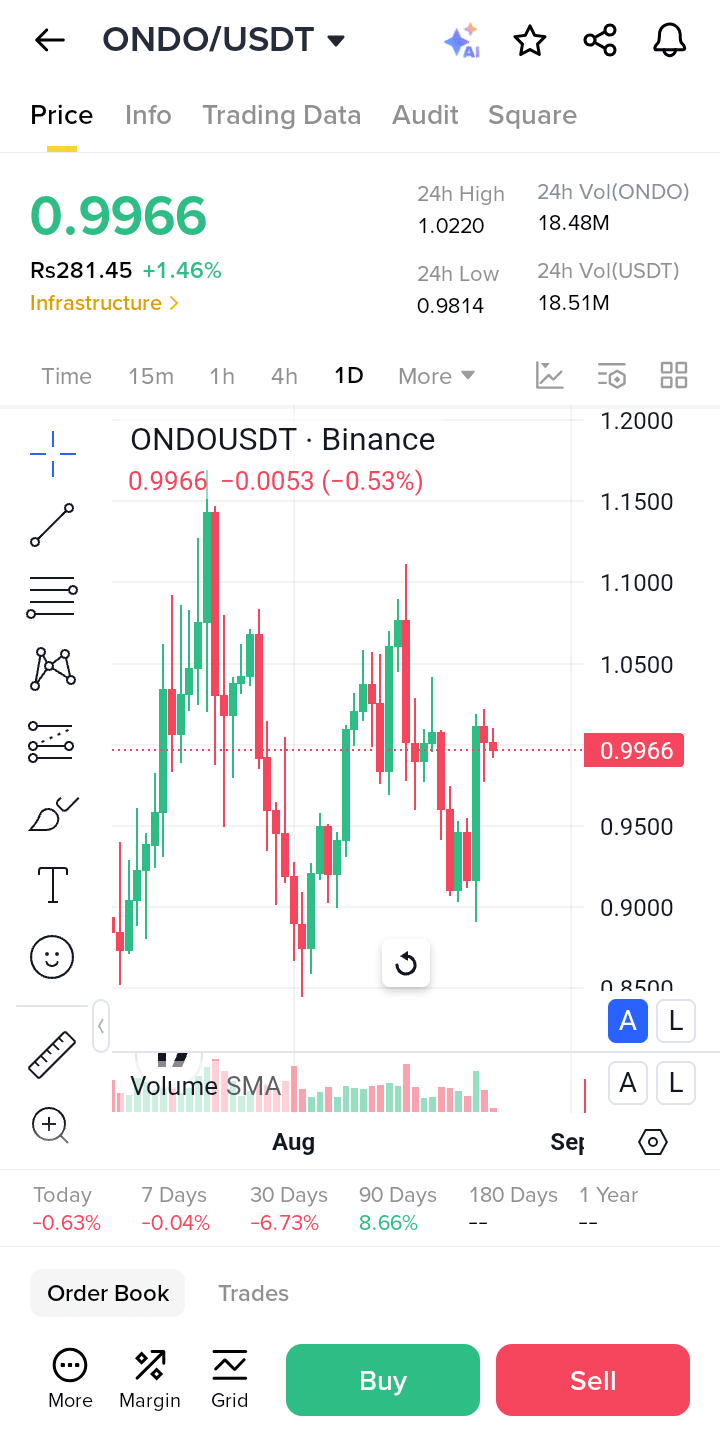Image resolution: width=720 pixels, height=1456 pixels.
Task: Switch to the Info tab
Action: click(x=148, y=115)
